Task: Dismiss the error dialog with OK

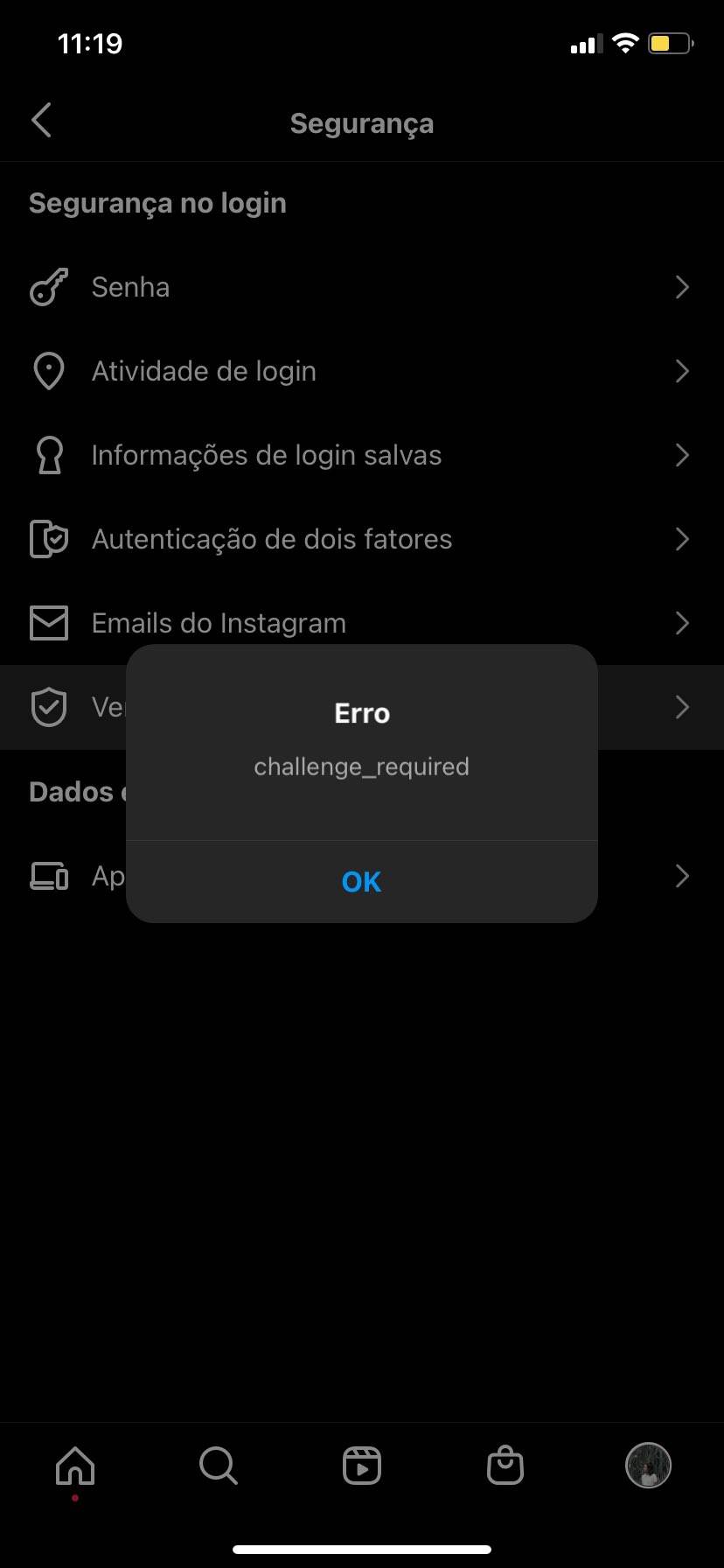Action: point(361,881)
